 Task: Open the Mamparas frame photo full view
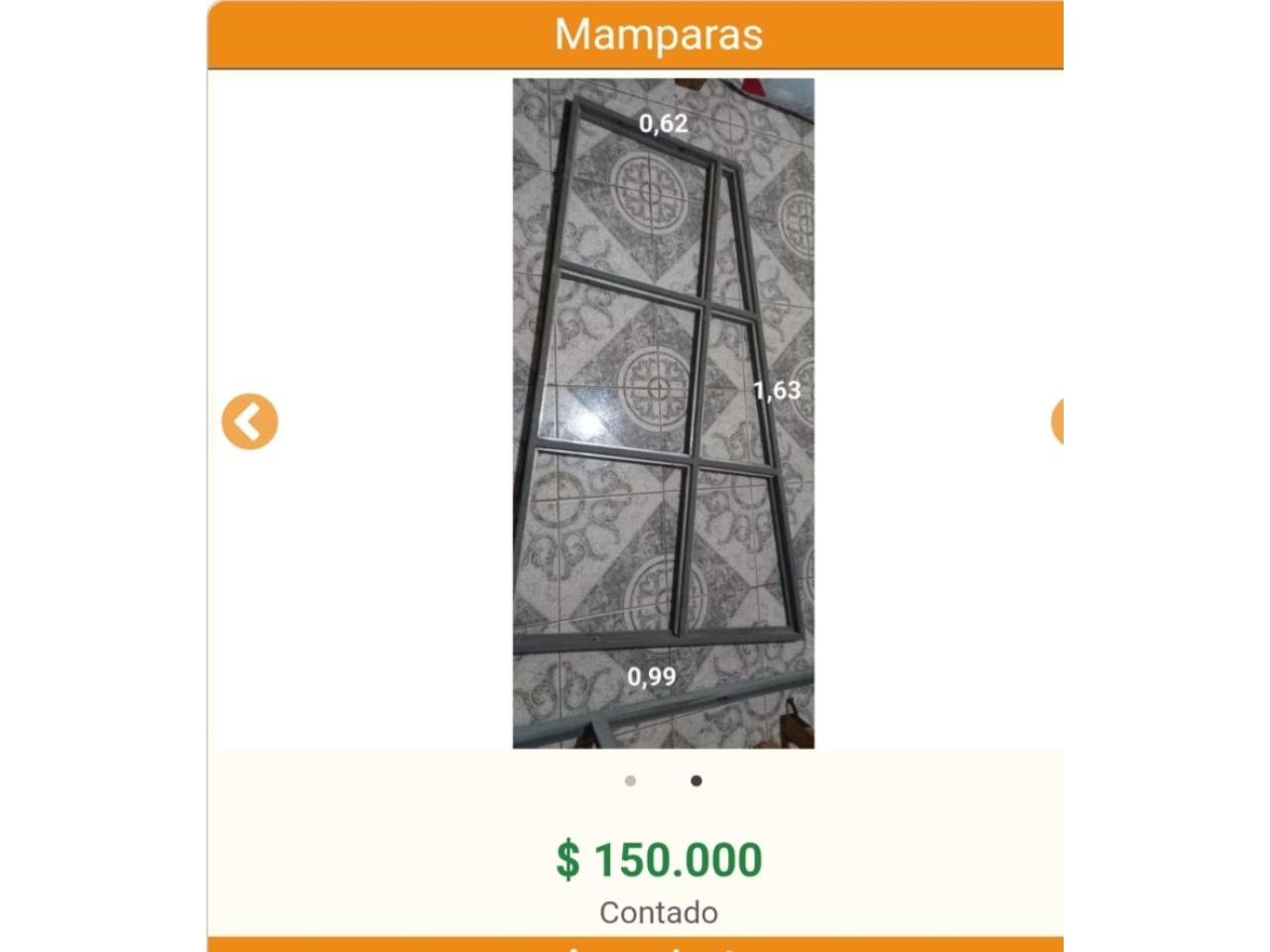[x=663, y=413]
